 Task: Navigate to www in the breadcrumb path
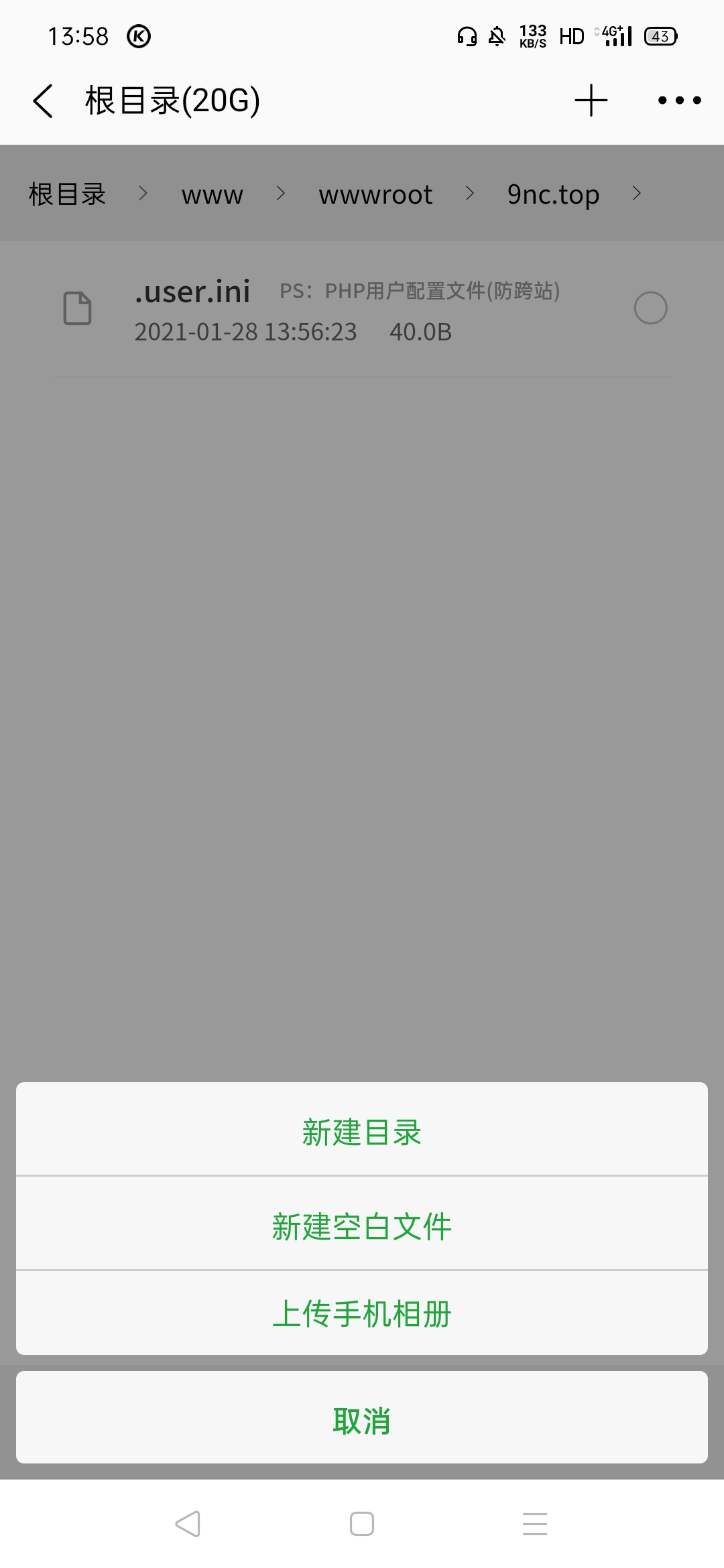[212, 194]
